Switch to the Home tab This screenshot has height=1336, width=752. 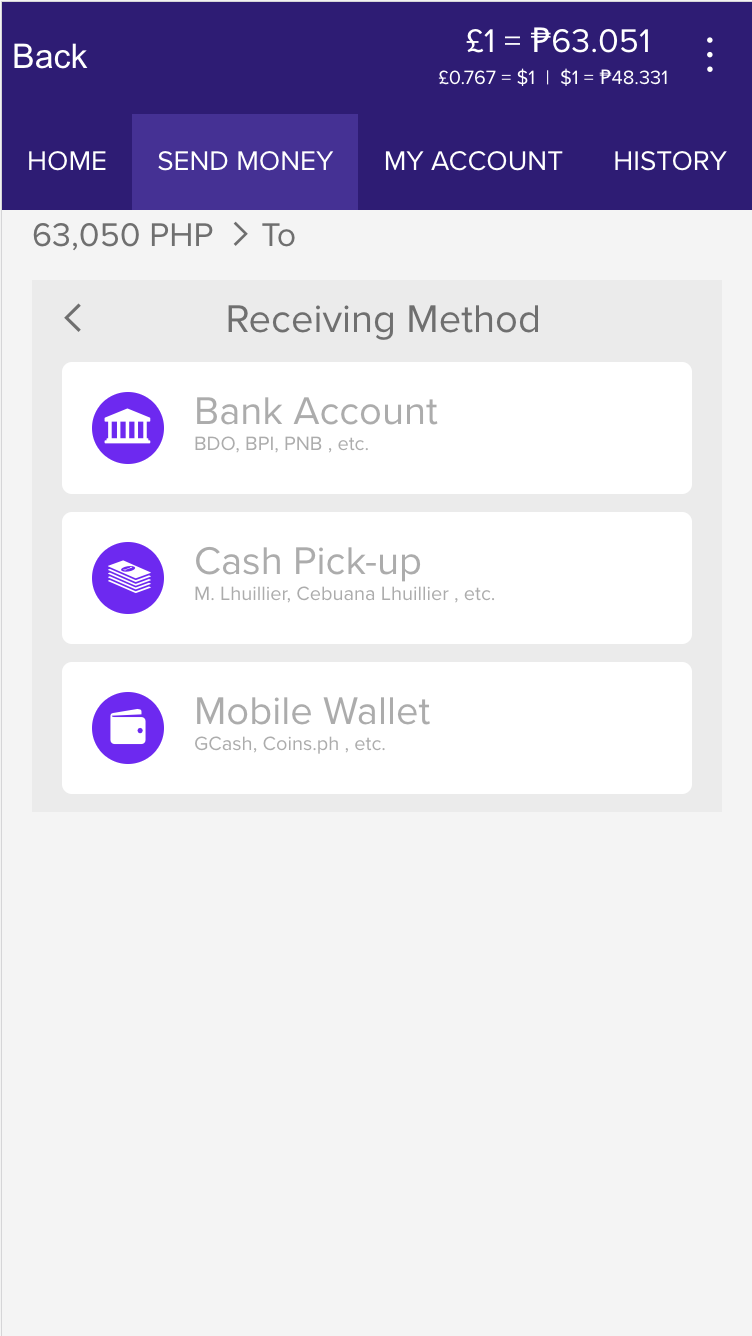[67, 161]
